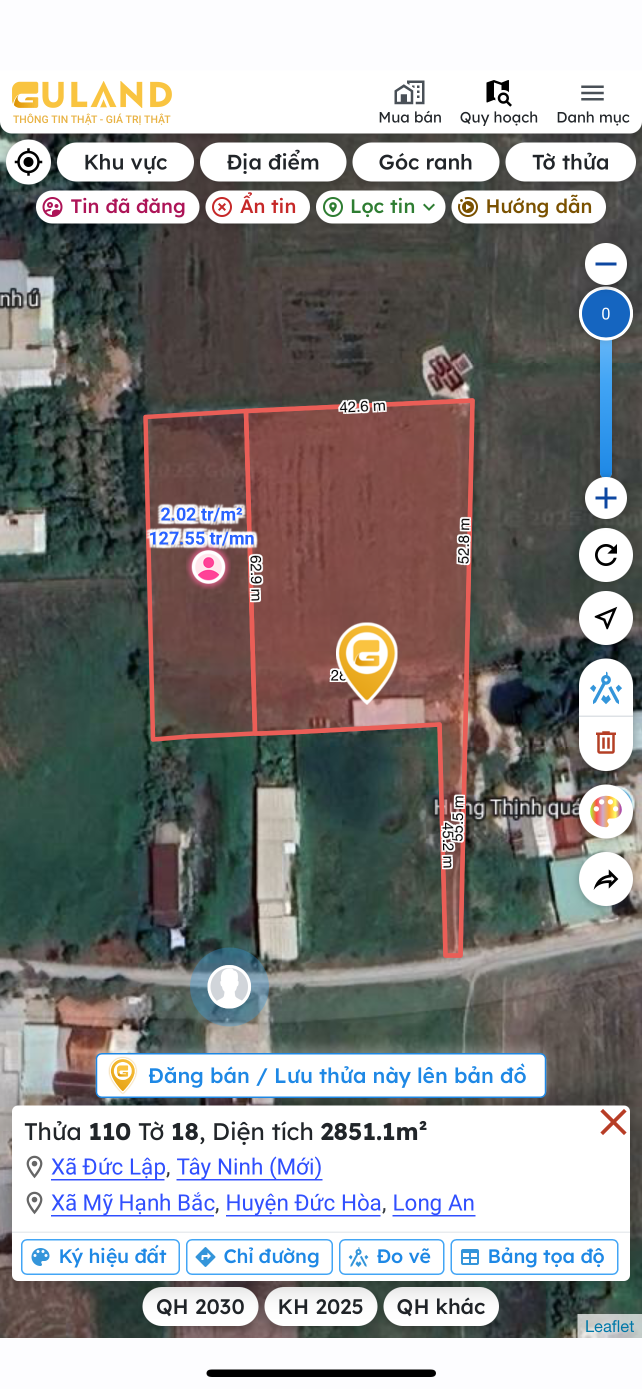
Task: Share this land plot
Action: coord(605,880)
